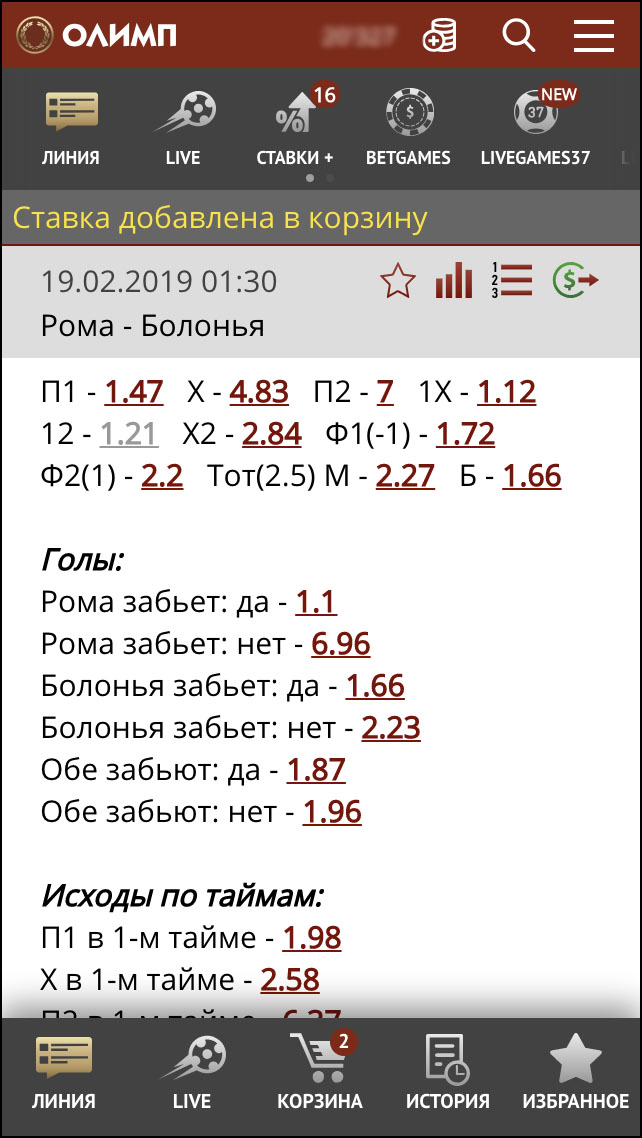This screenshot has height=1138, width=642.
Task: Choose Обе забьют: да 1.87
Action: coord(316,770)
